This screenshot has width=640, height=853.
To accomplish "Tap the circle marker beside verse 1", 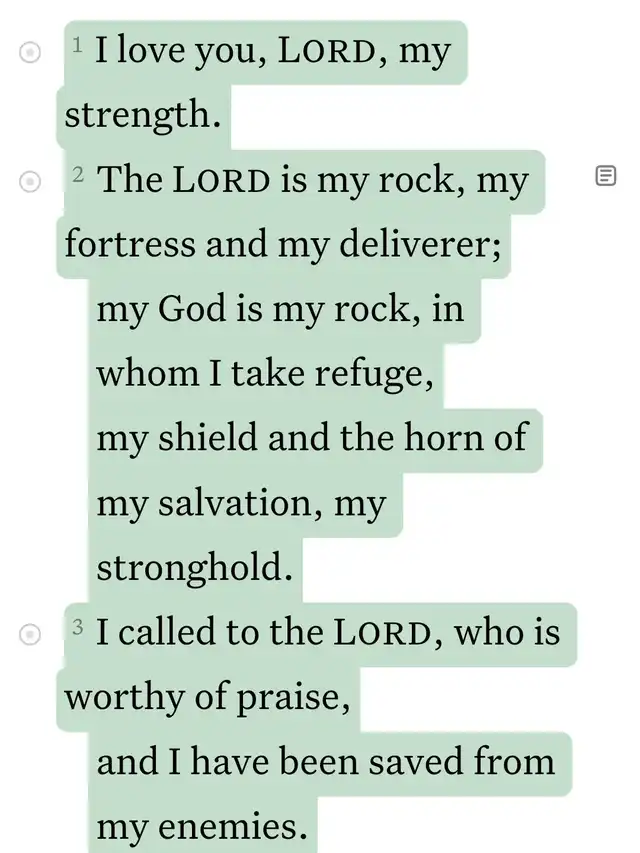I will 30,53.
